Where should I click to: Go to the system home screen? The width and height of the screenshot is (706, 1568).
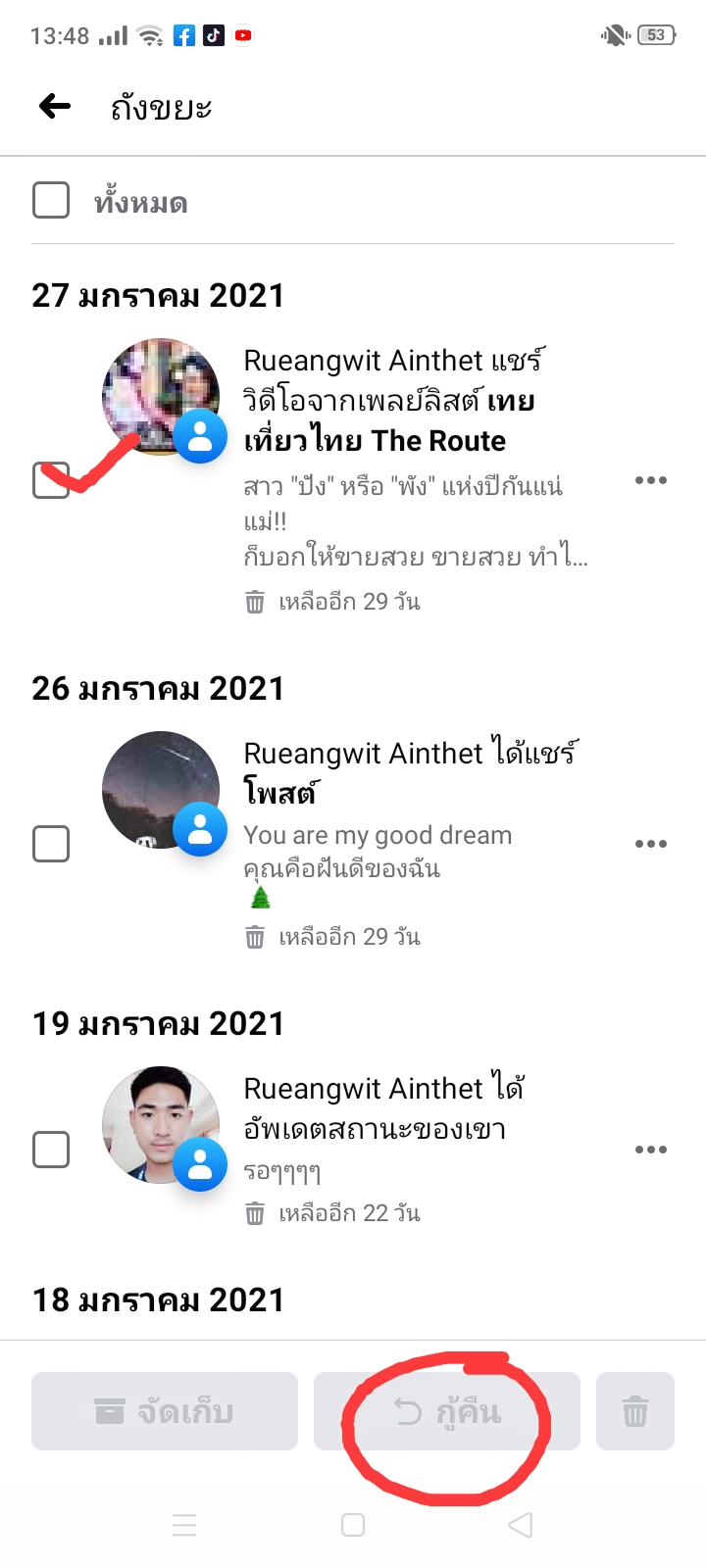353,1525
